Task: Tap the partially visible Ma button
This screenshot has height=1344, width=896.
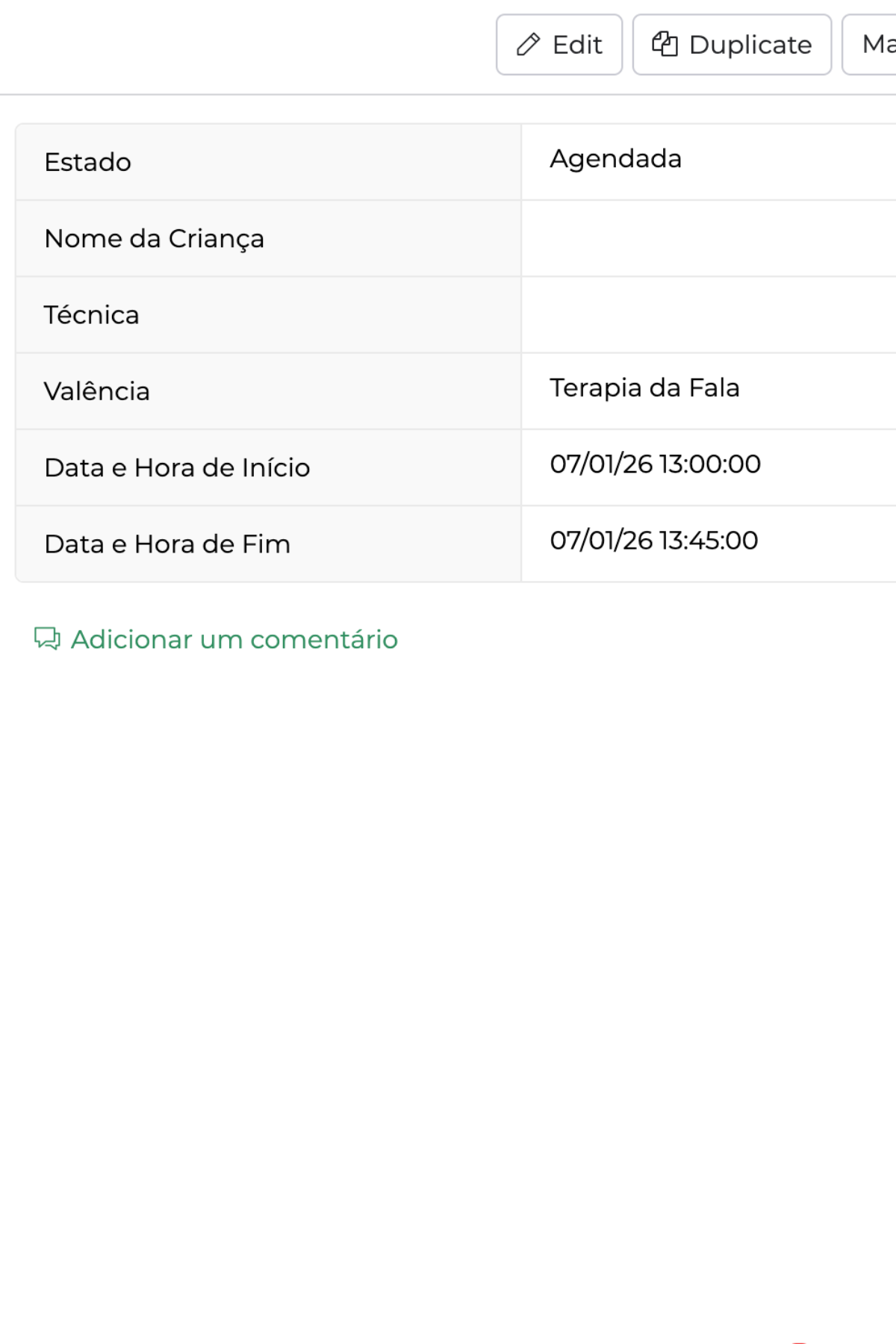Action: 872,45
